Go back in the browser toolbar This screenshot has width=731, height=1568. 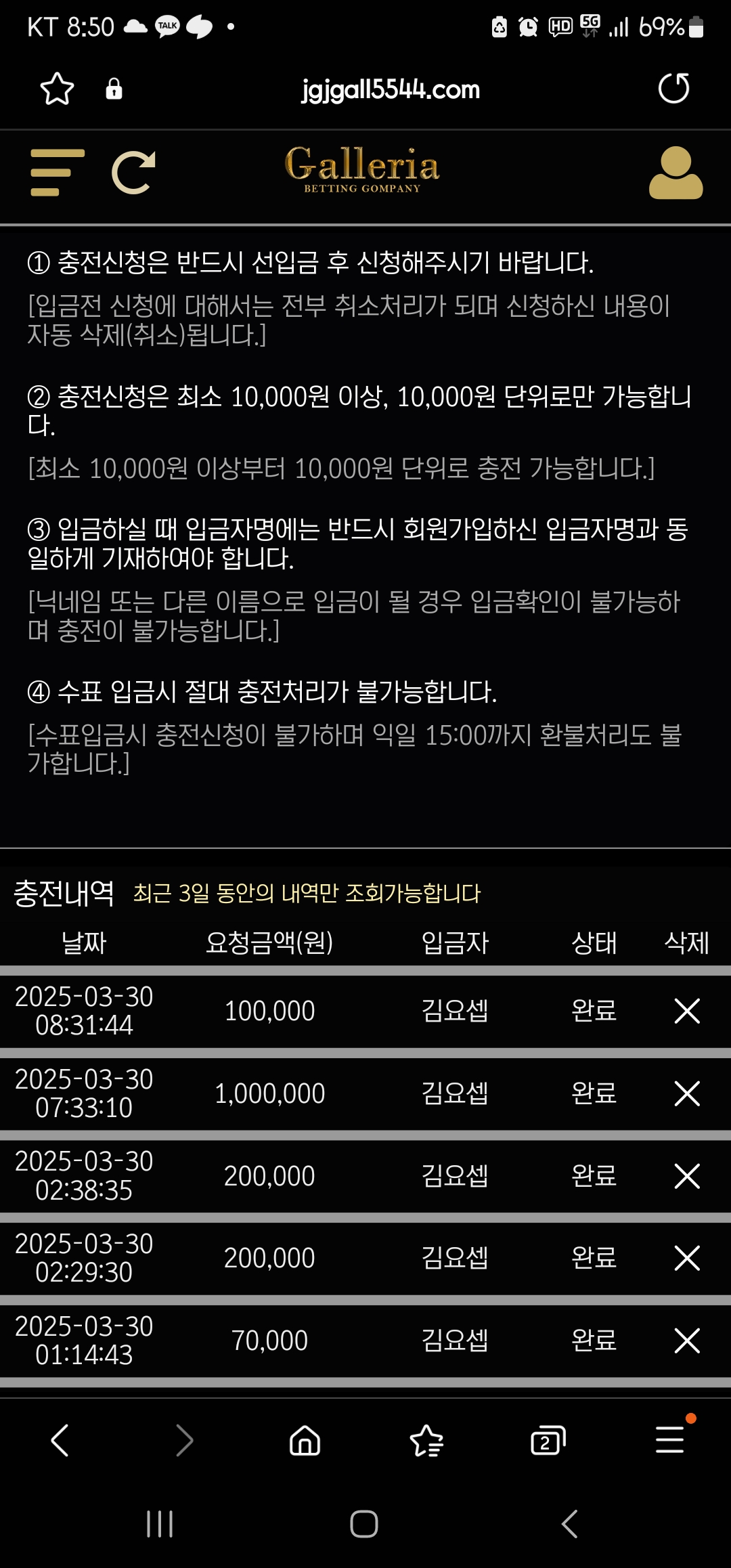(x=60, y=1440)
